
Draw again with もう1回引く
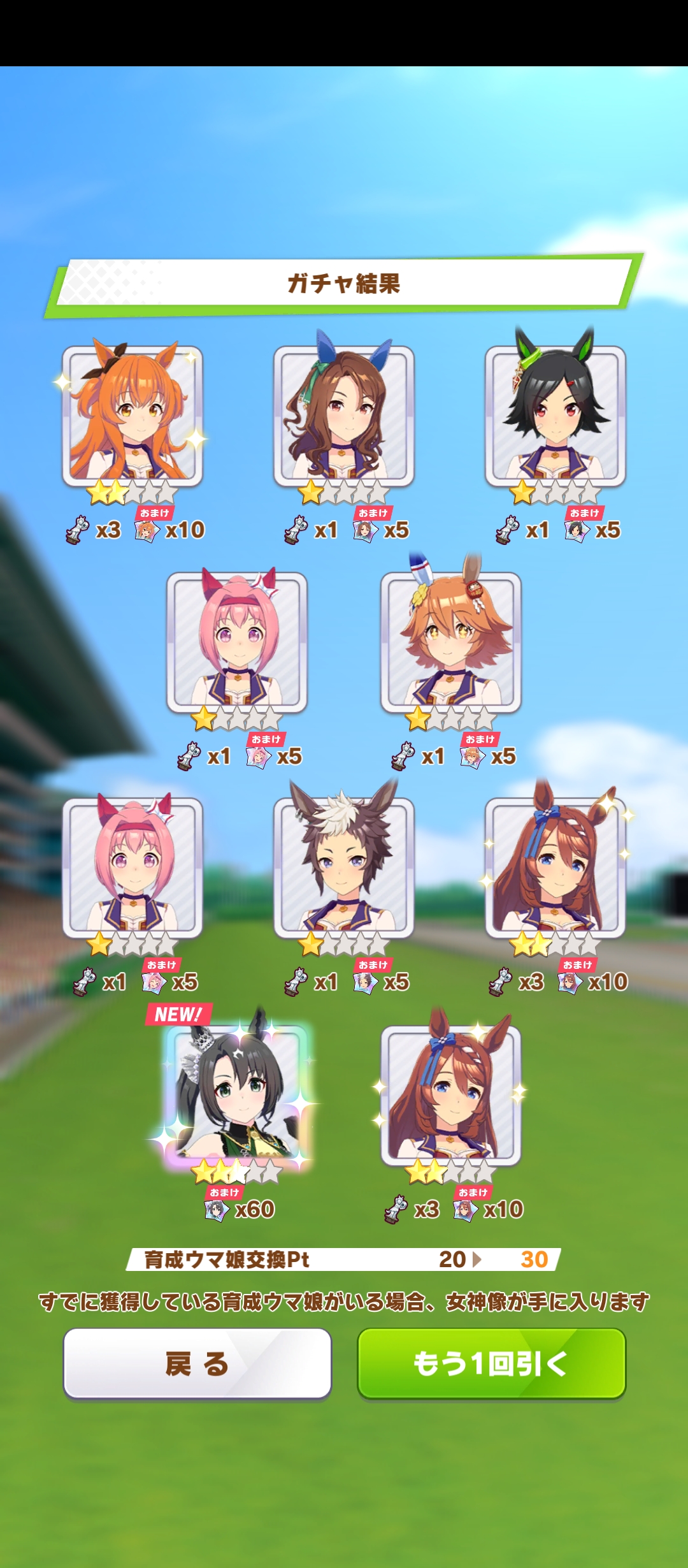click(x=491, y=1363)
